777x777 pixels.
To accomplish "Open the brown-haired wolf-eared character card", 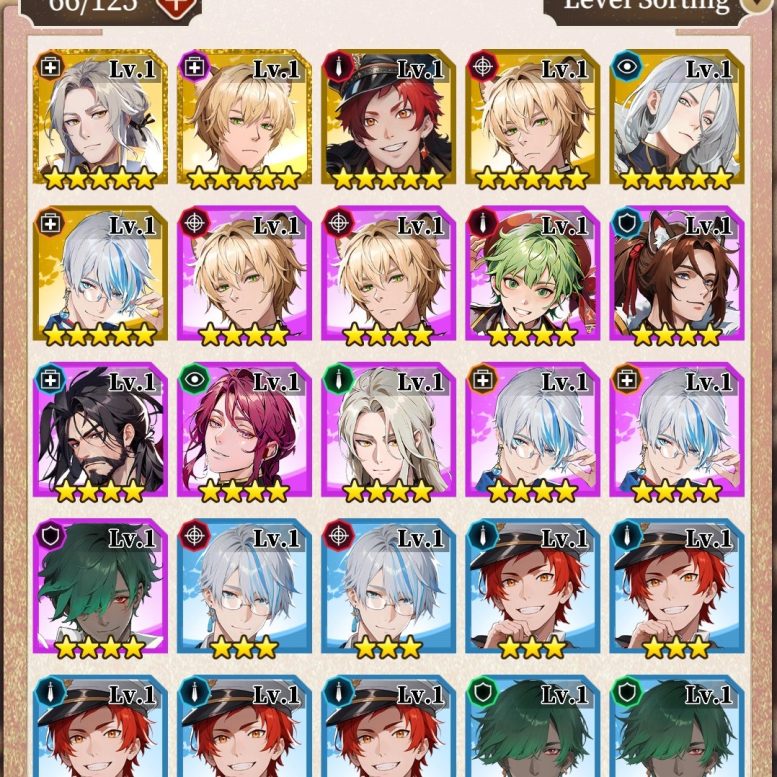I will 676,274.
